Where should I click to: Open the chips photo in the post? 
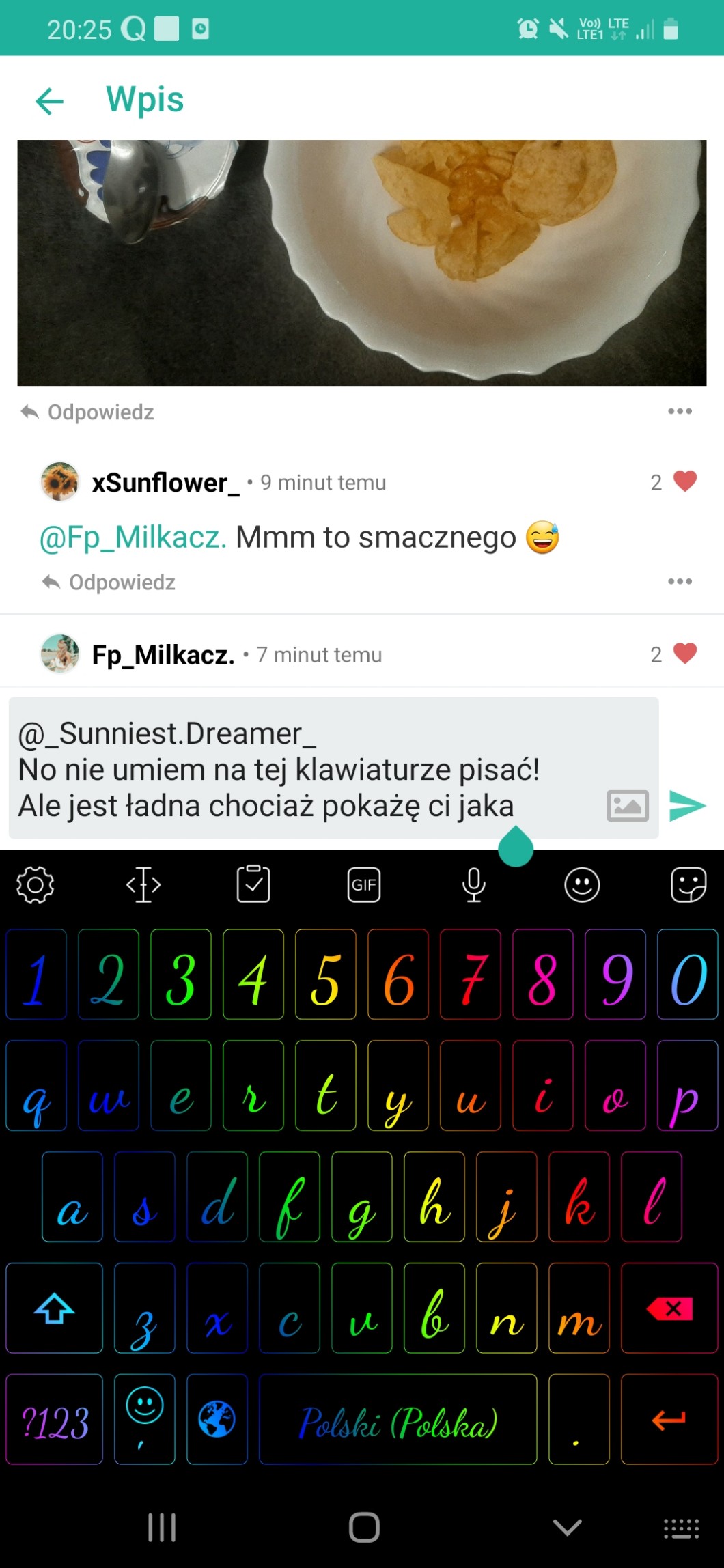362,263
